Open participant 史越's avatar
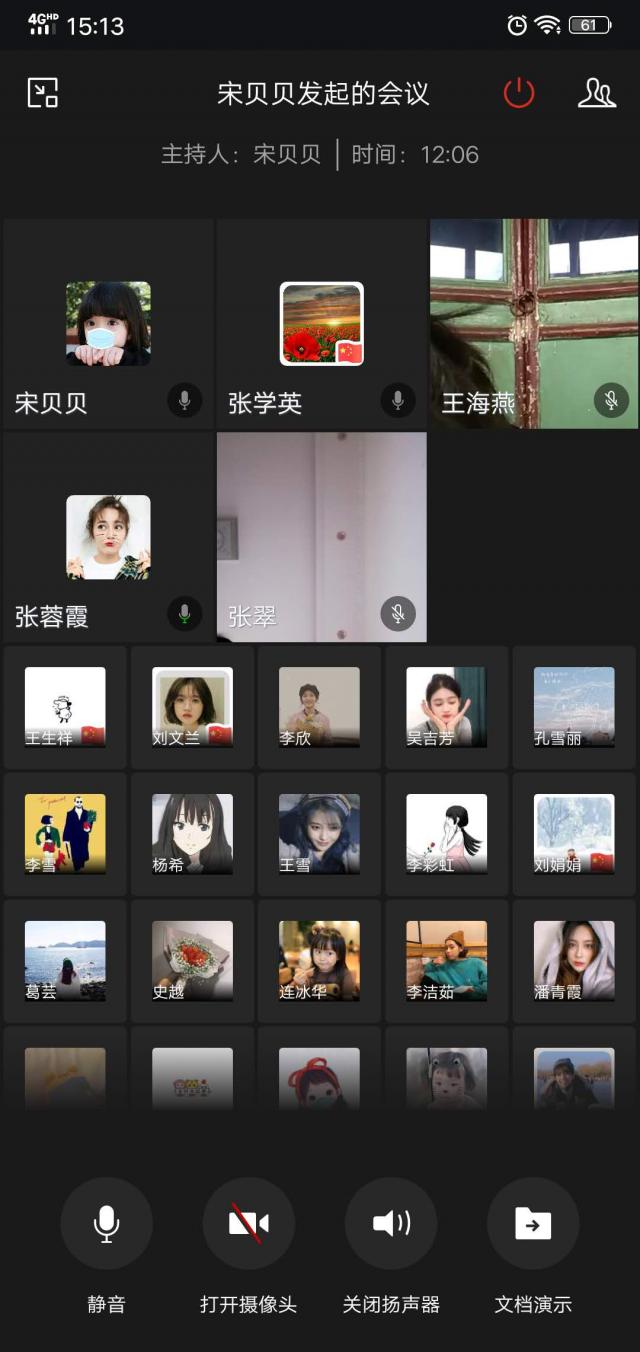The width and height of the screenshot is (640, 1352). [192, 961]
